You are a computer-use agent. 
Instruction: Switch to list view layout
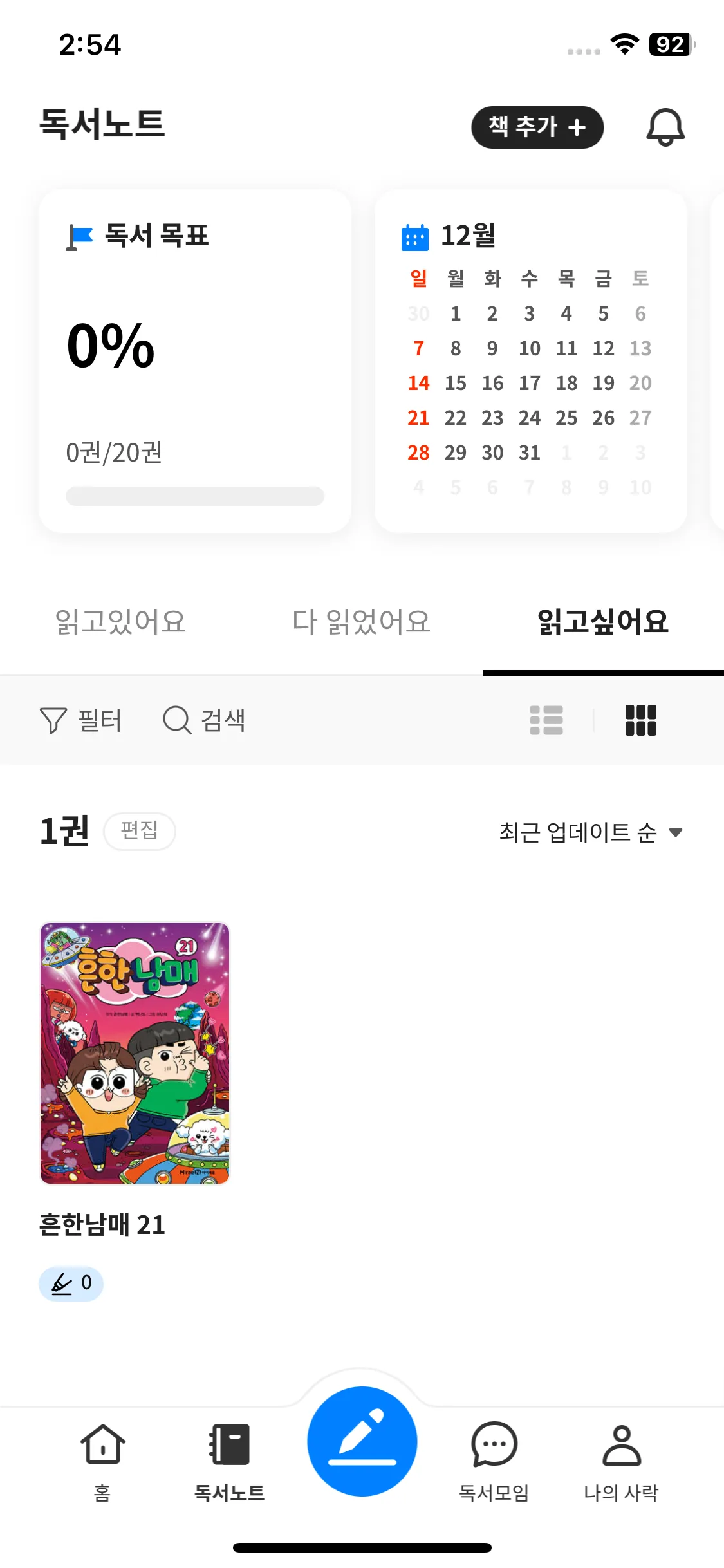point(546,720)
